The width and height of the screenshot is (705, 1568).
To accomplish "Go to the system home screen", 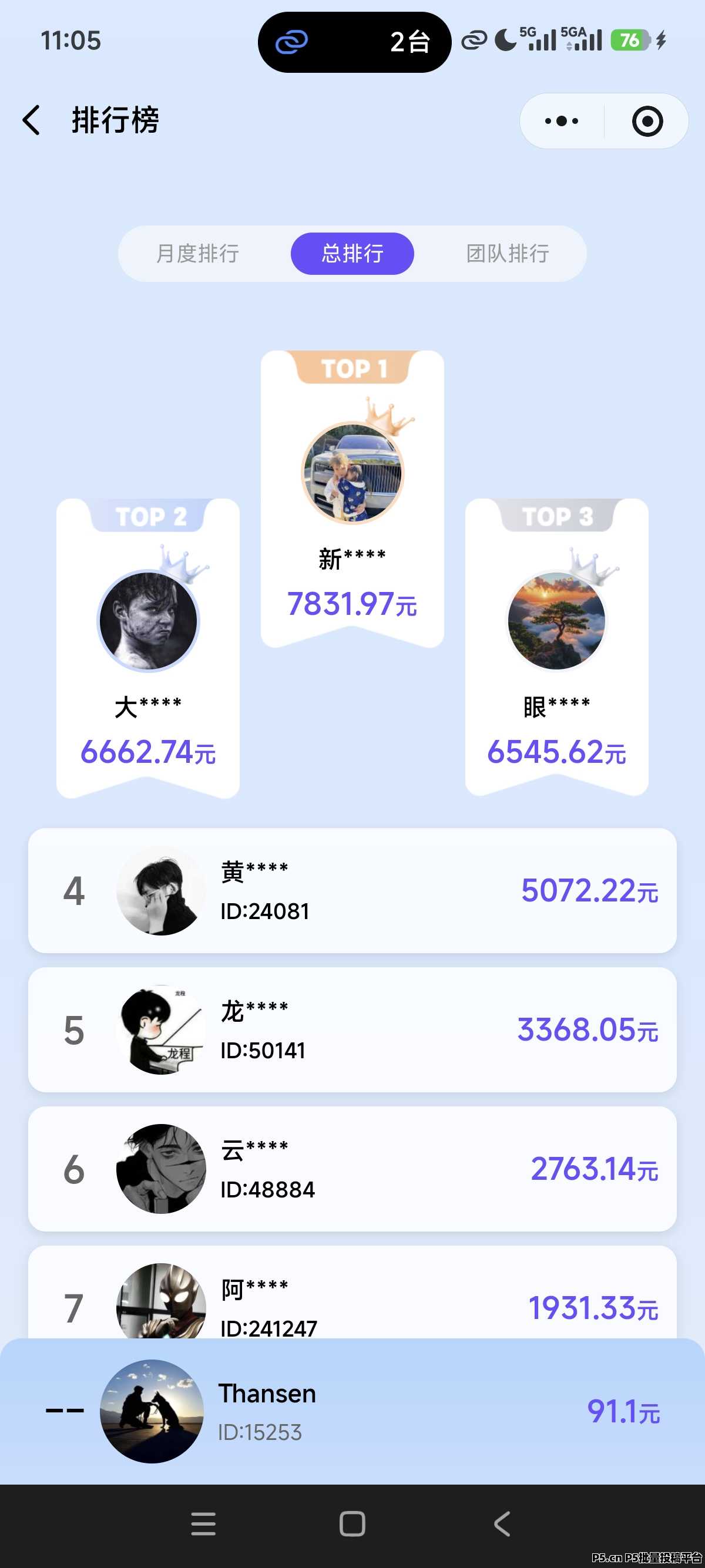I will point(352,1523).
